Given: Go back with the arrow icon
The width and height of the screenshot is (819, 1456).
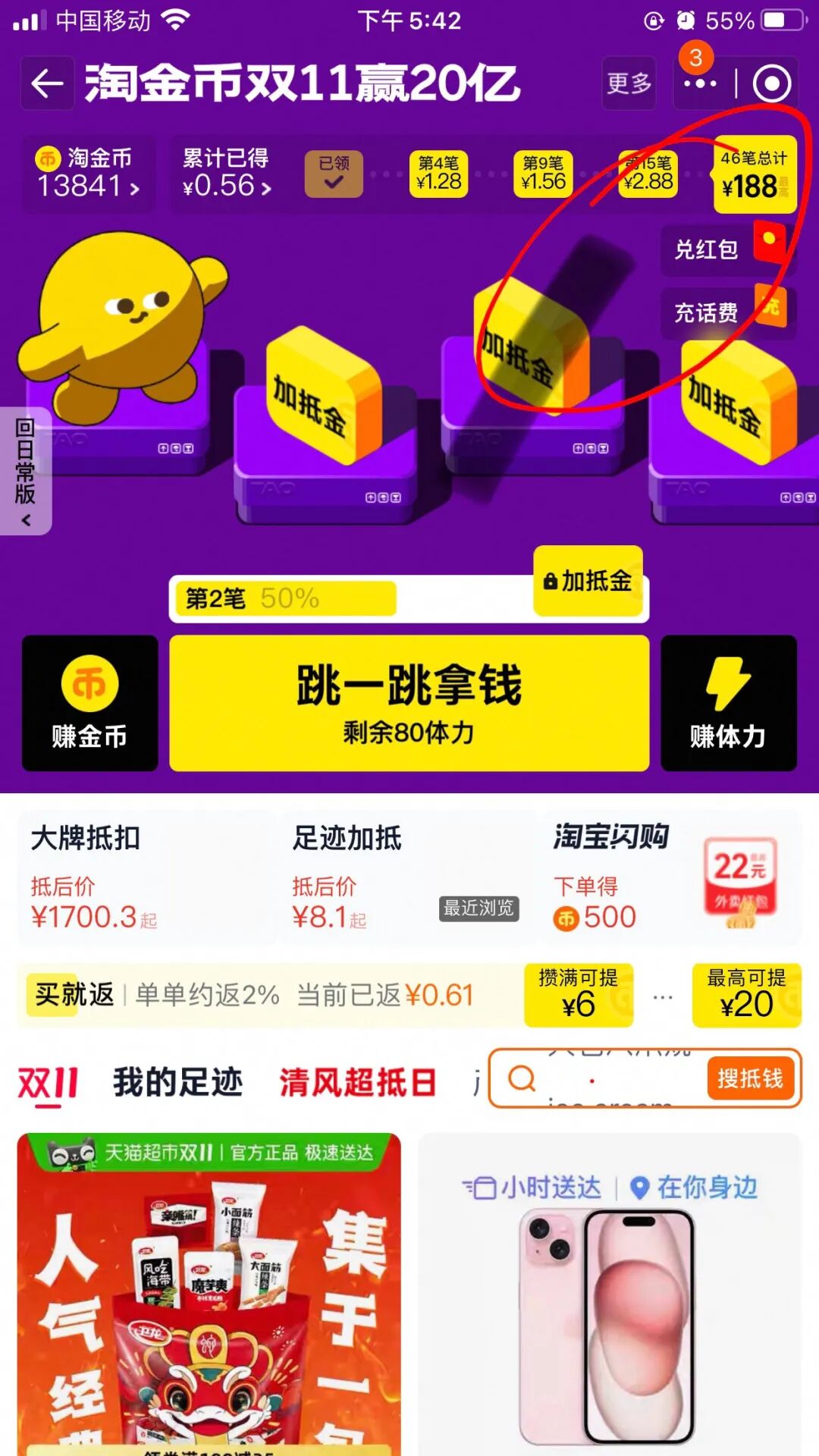Looking at the screenshot, I should [47, 83].
